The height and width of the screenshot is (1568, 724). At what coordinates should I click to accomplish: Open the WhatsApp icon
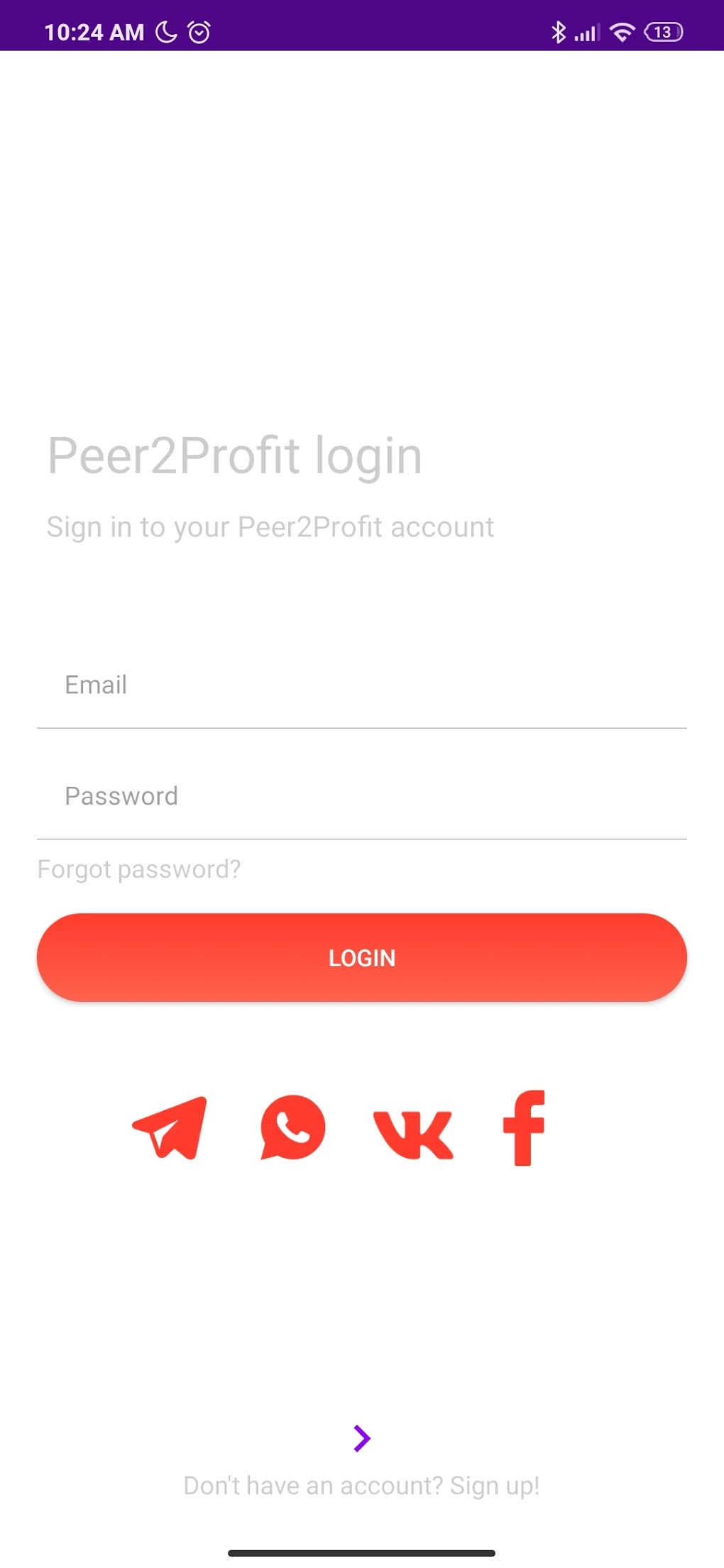(x=292, y=1127)
